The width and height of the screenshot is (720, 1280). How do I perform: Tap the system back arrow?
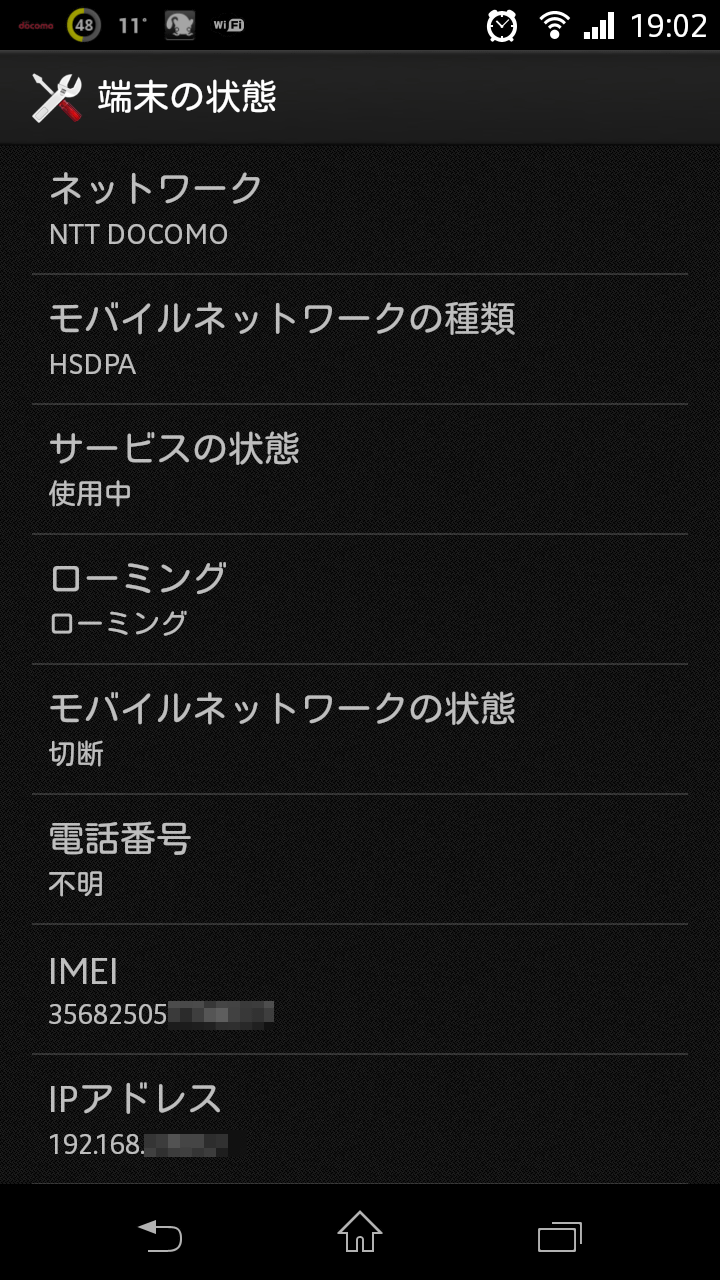click(160, 1236)
